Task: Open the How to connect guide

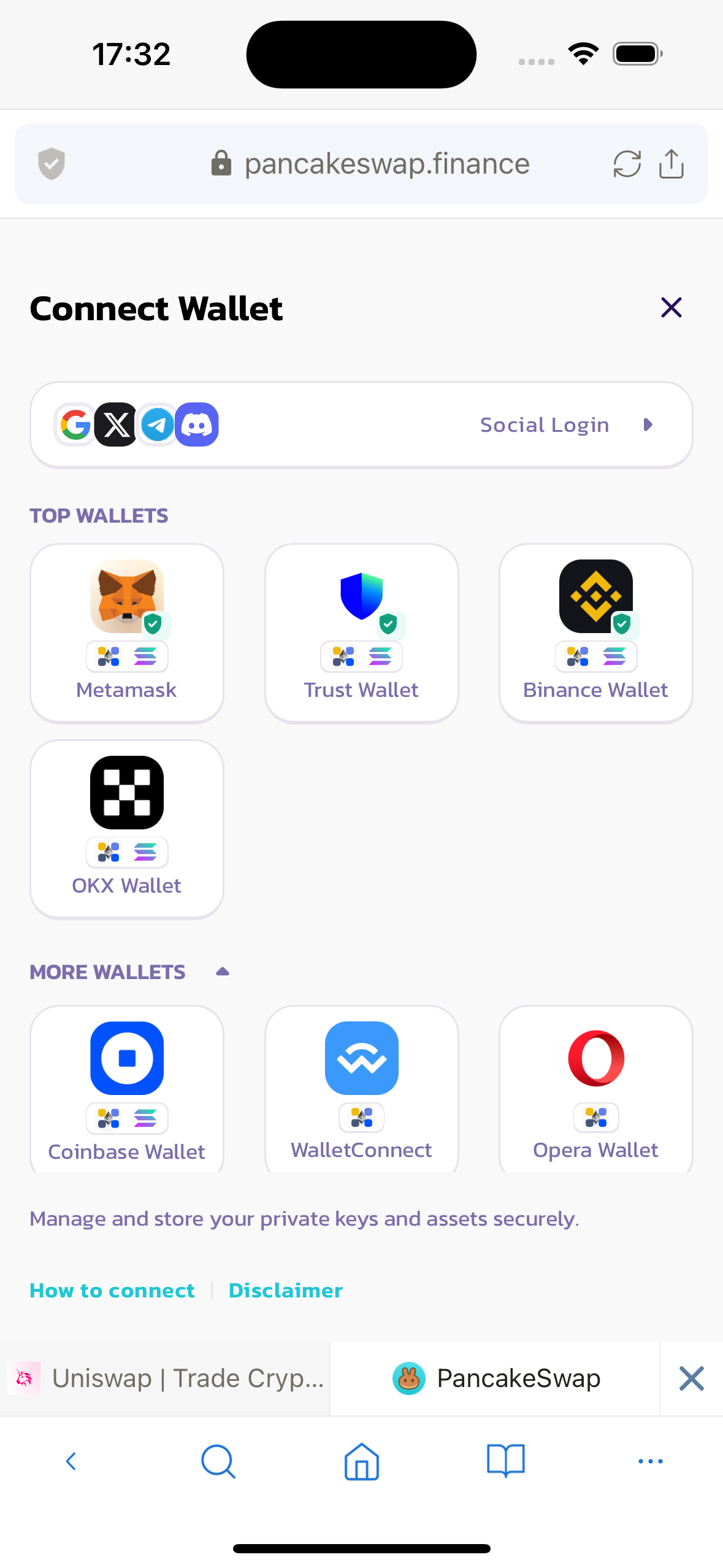Action: point(112,1290)
